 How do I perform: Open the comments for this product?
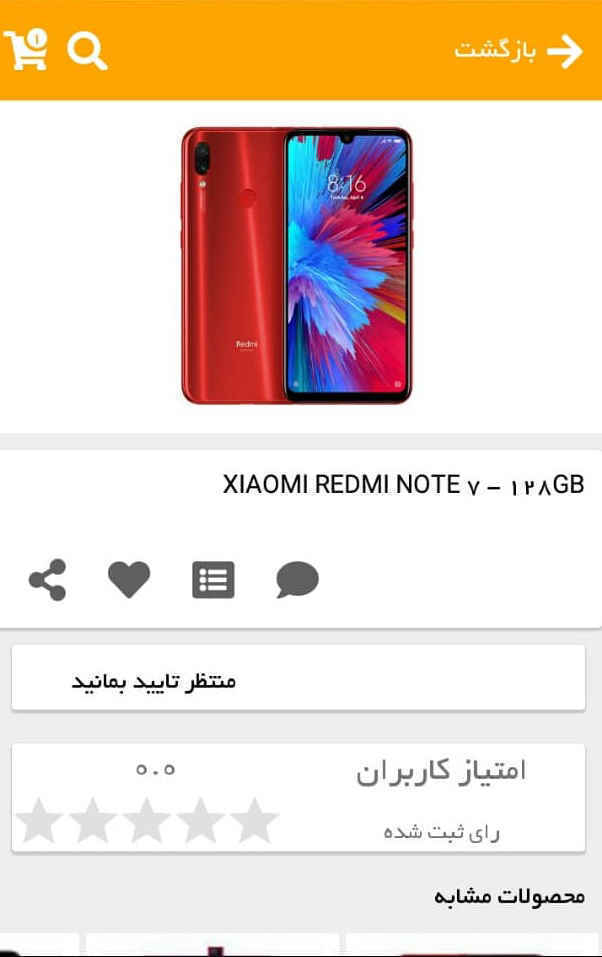click(x=297, y=580)
